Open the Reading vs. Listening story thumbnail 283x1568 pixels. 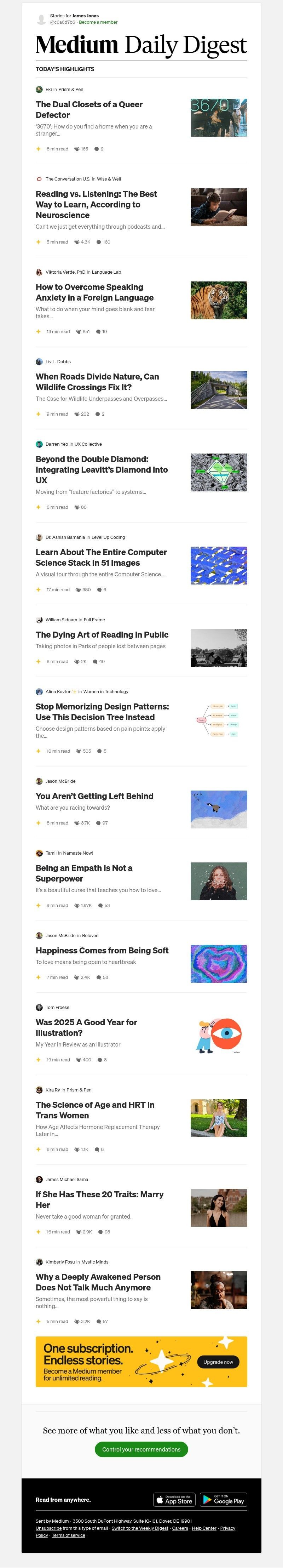click(219, 207)
